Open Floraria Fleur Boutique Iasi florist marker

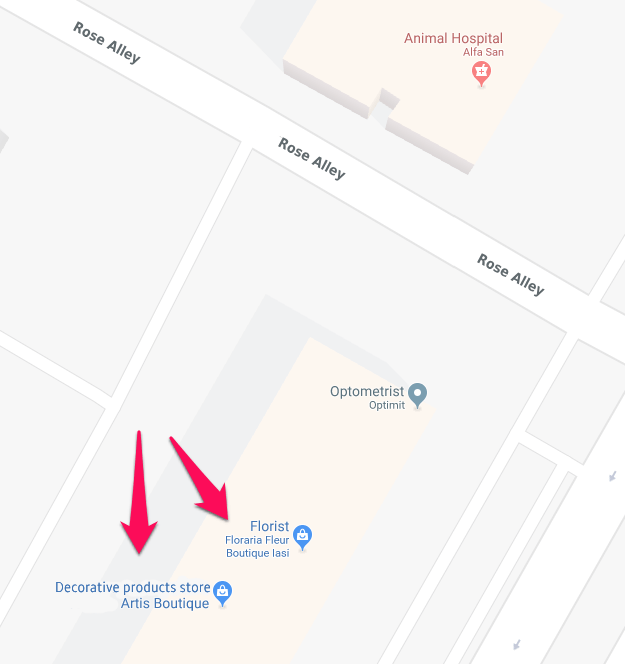point(303,536)
